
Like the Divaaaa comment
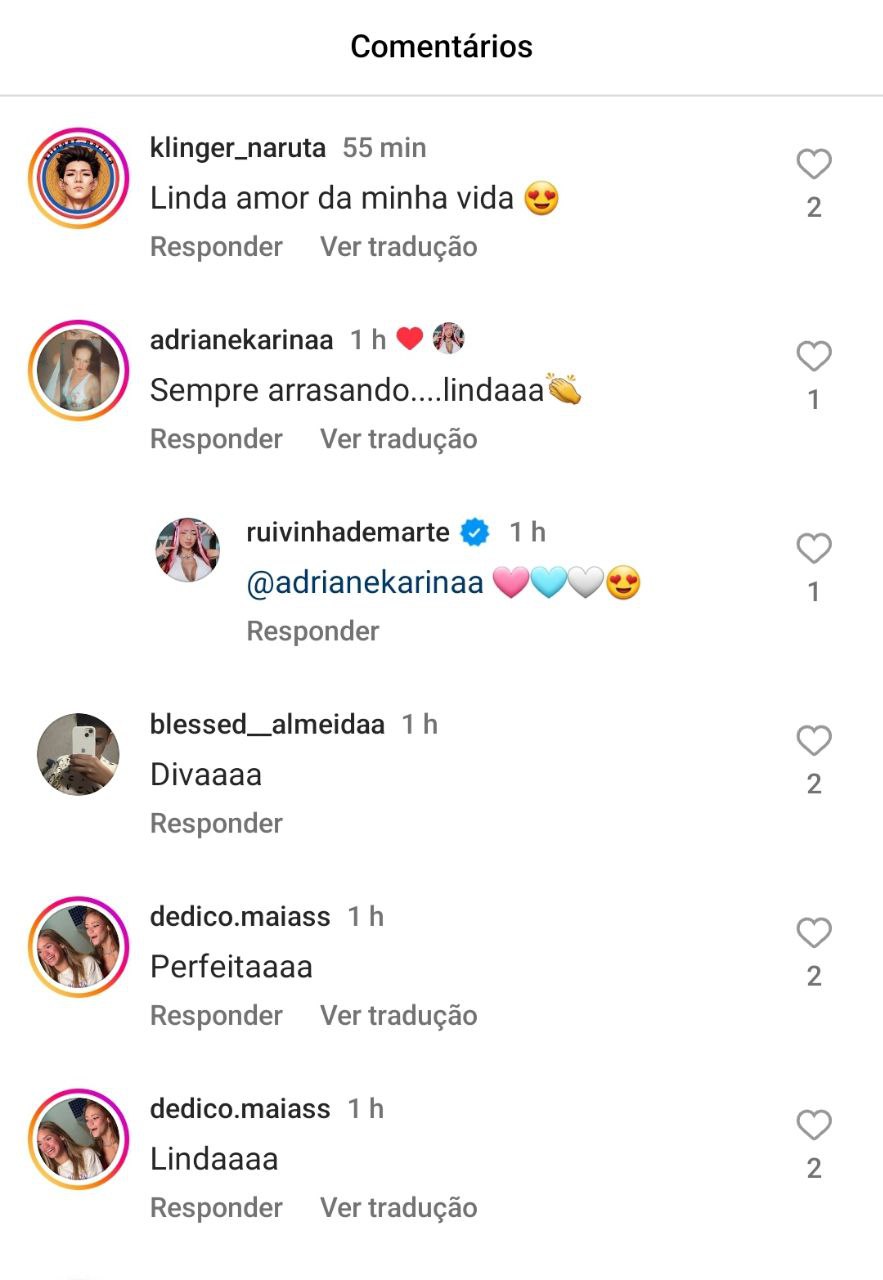[814, 741]
